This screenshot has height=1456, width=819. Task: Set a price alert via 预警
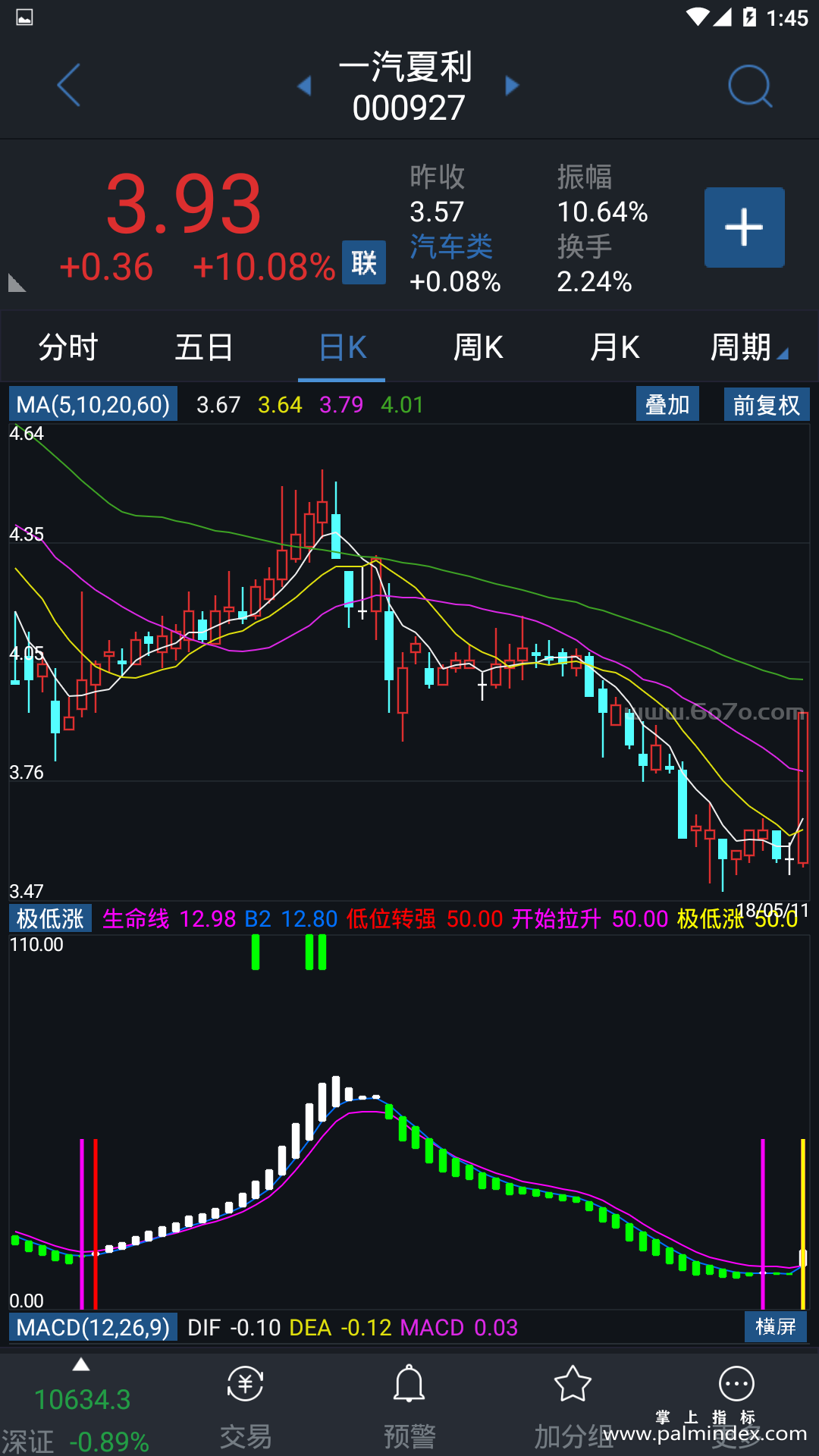click(409, 1407)
